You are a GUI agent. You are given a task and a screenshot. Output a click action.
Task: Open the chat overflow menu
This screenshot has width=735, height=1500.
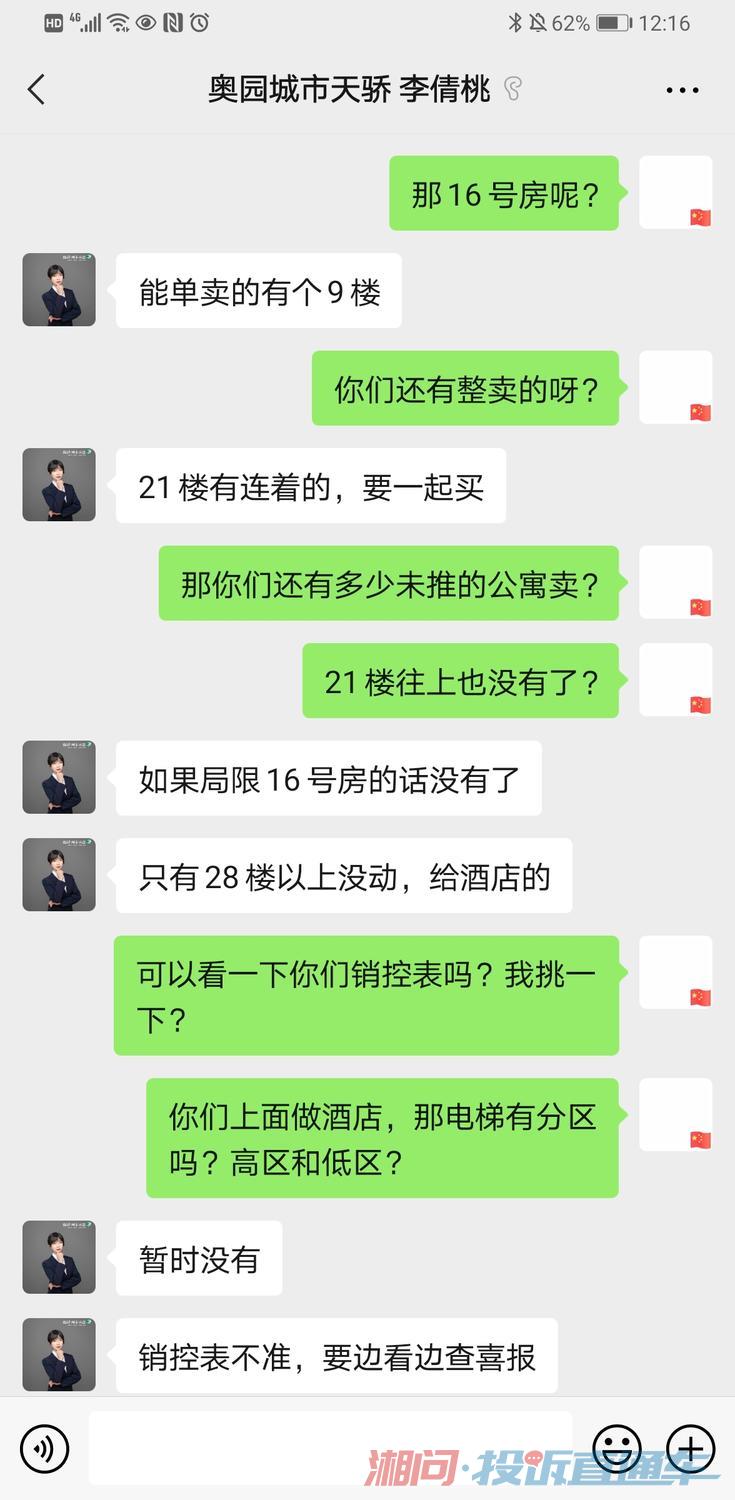[x=682, y=90]
